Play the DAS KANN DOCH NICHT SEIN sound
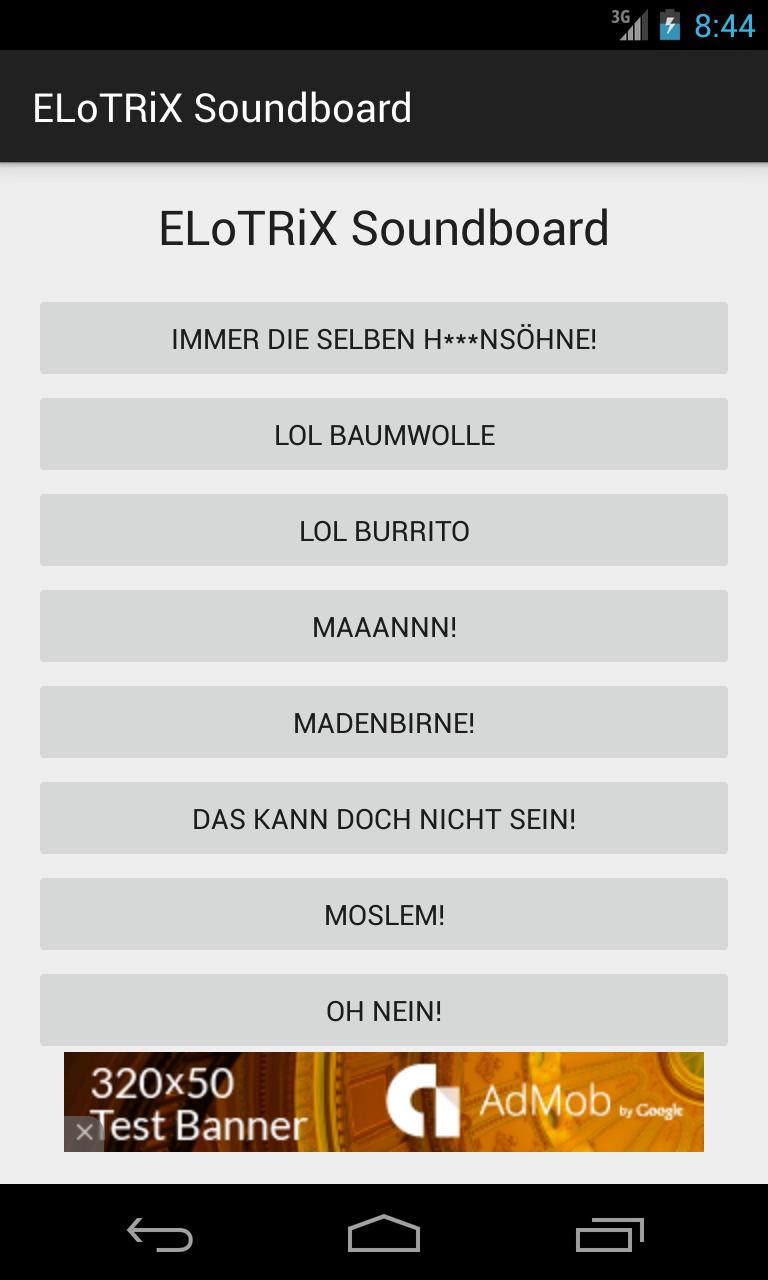The image size is (768, 1280). point(383,818)
